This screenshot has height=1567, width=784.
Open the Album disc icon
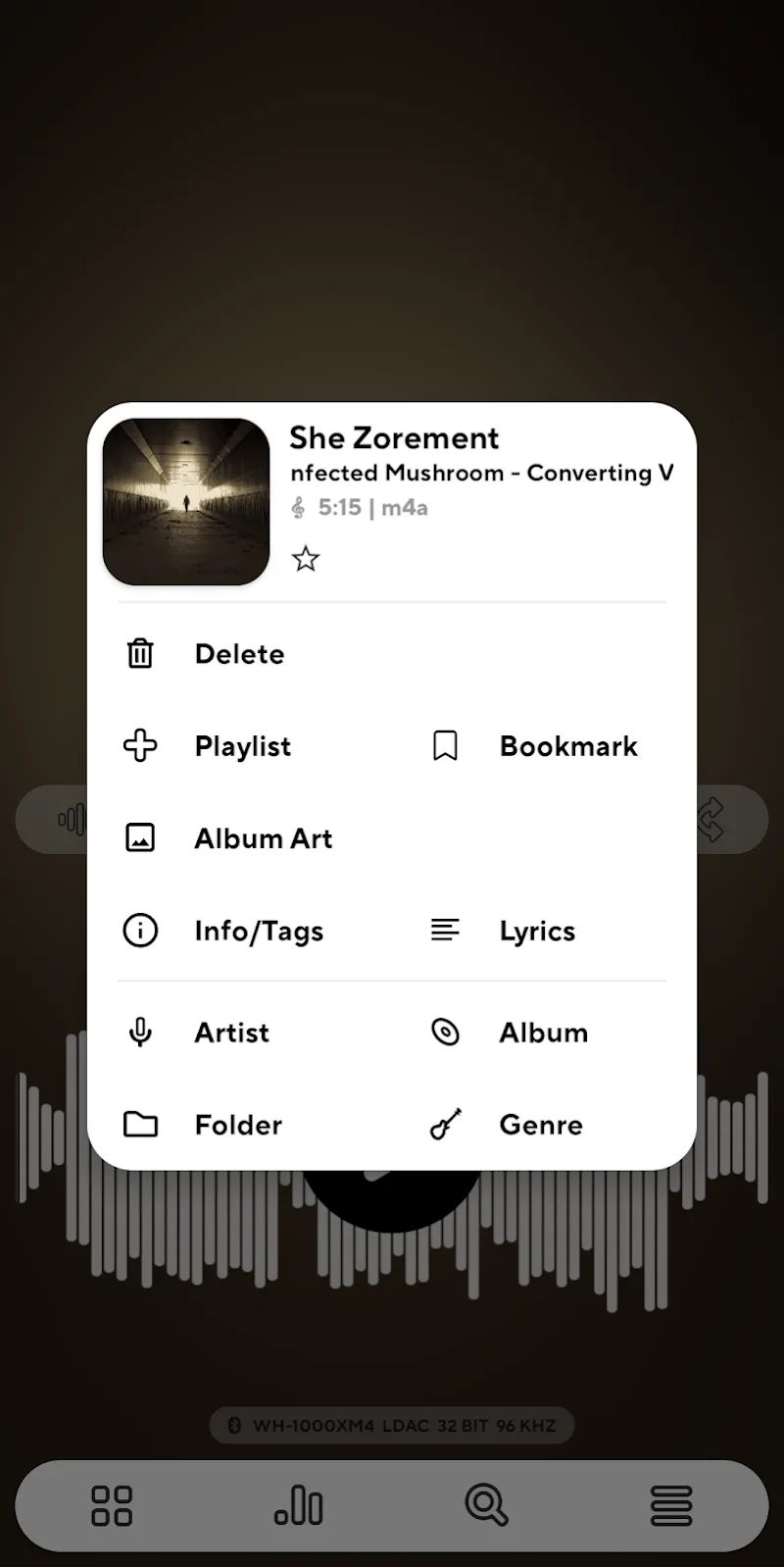click(446, 1032)
